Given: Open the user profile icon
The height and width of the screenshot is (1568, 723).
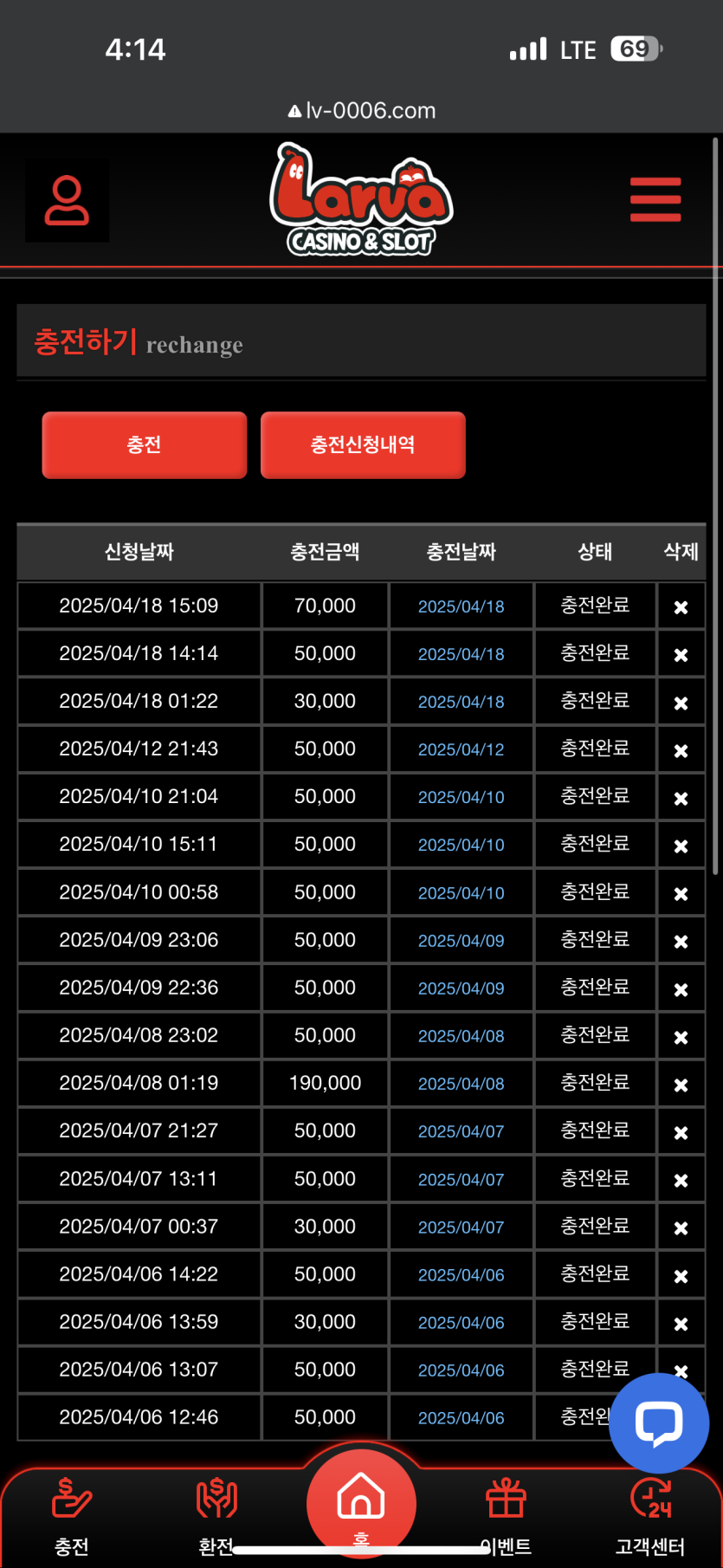Looking at the screenshot, I should click(68, 200).
